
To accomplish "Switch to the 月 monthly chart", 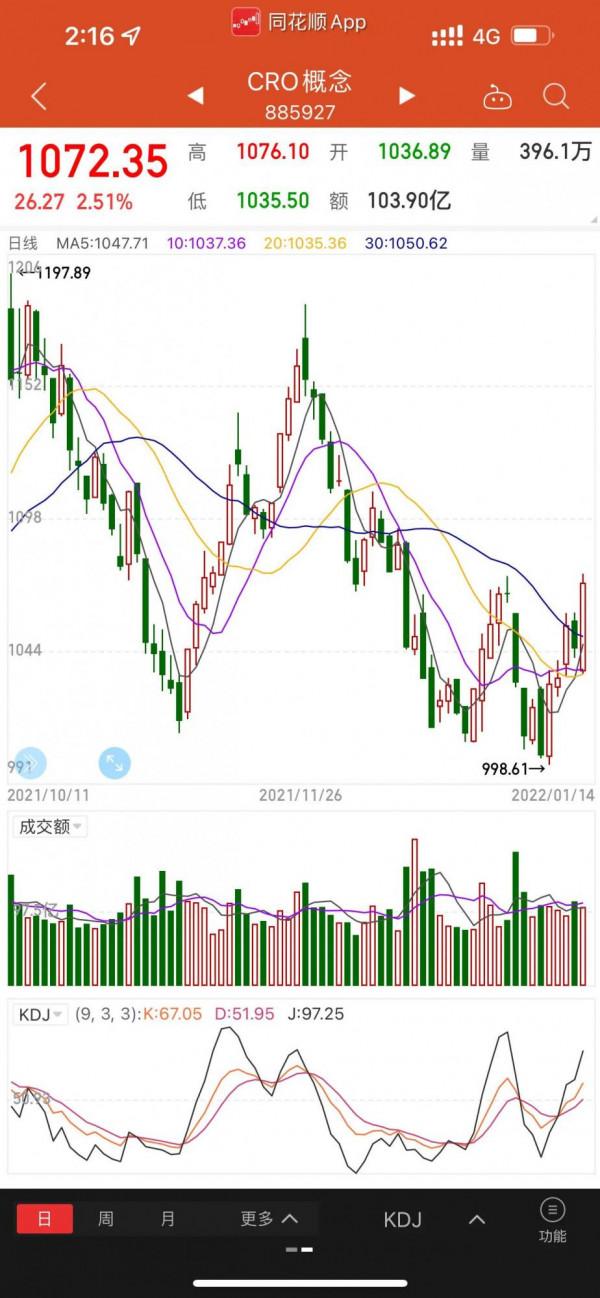I will pos(168,1219).
